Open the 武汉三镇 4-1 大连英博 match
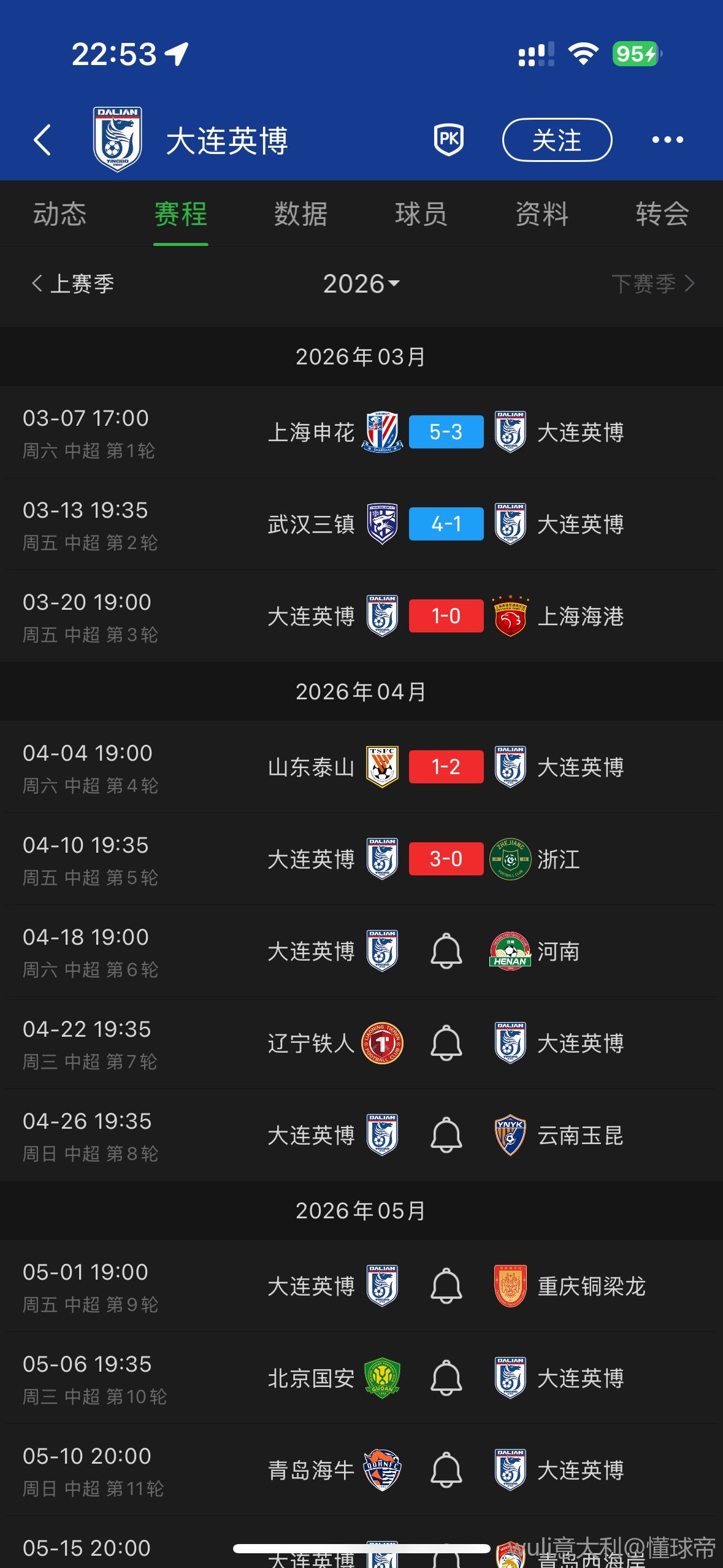Viewport: 723px width, 1568px height. [446, 524]
